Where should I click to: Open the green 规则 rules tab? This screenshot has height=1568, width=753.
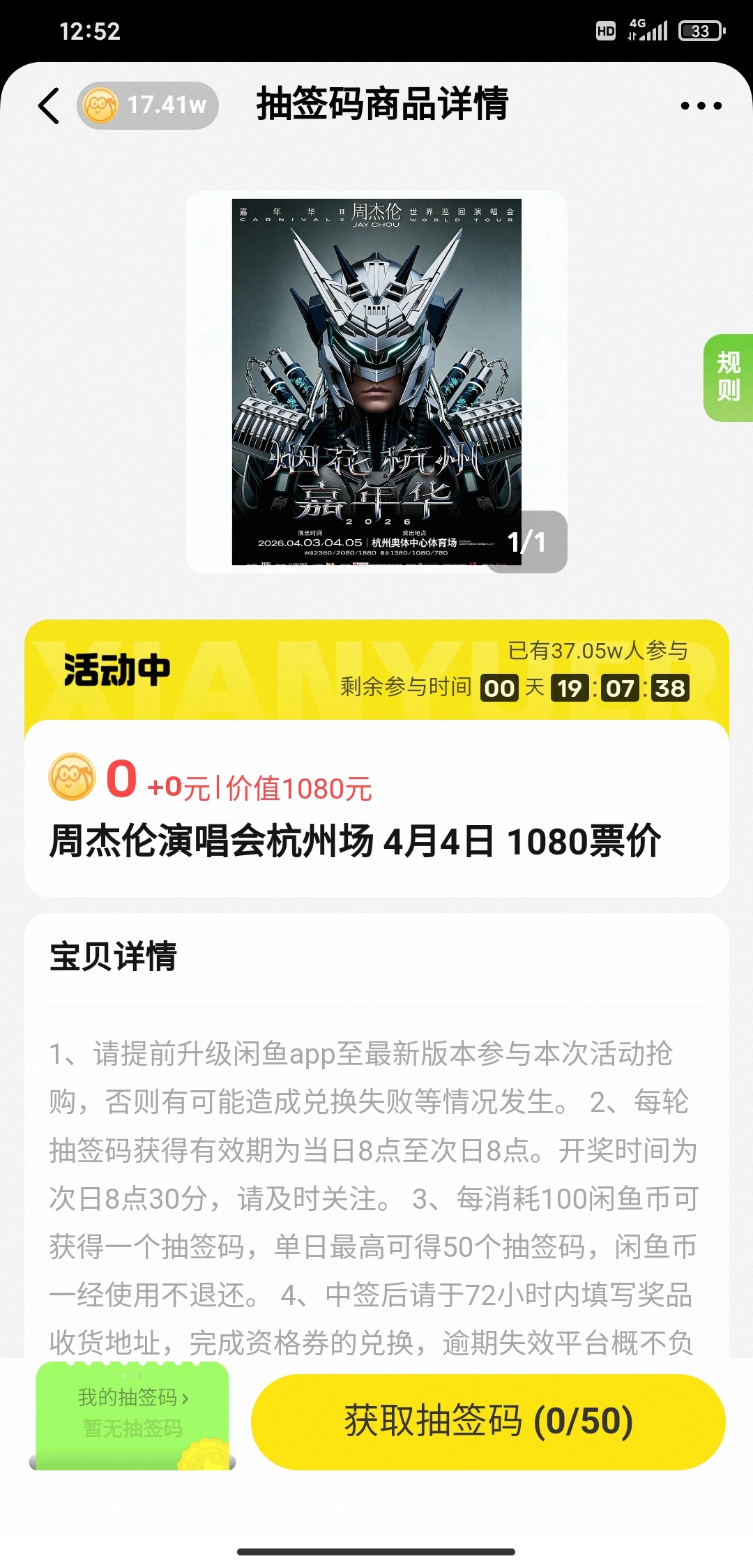[729, 377]
